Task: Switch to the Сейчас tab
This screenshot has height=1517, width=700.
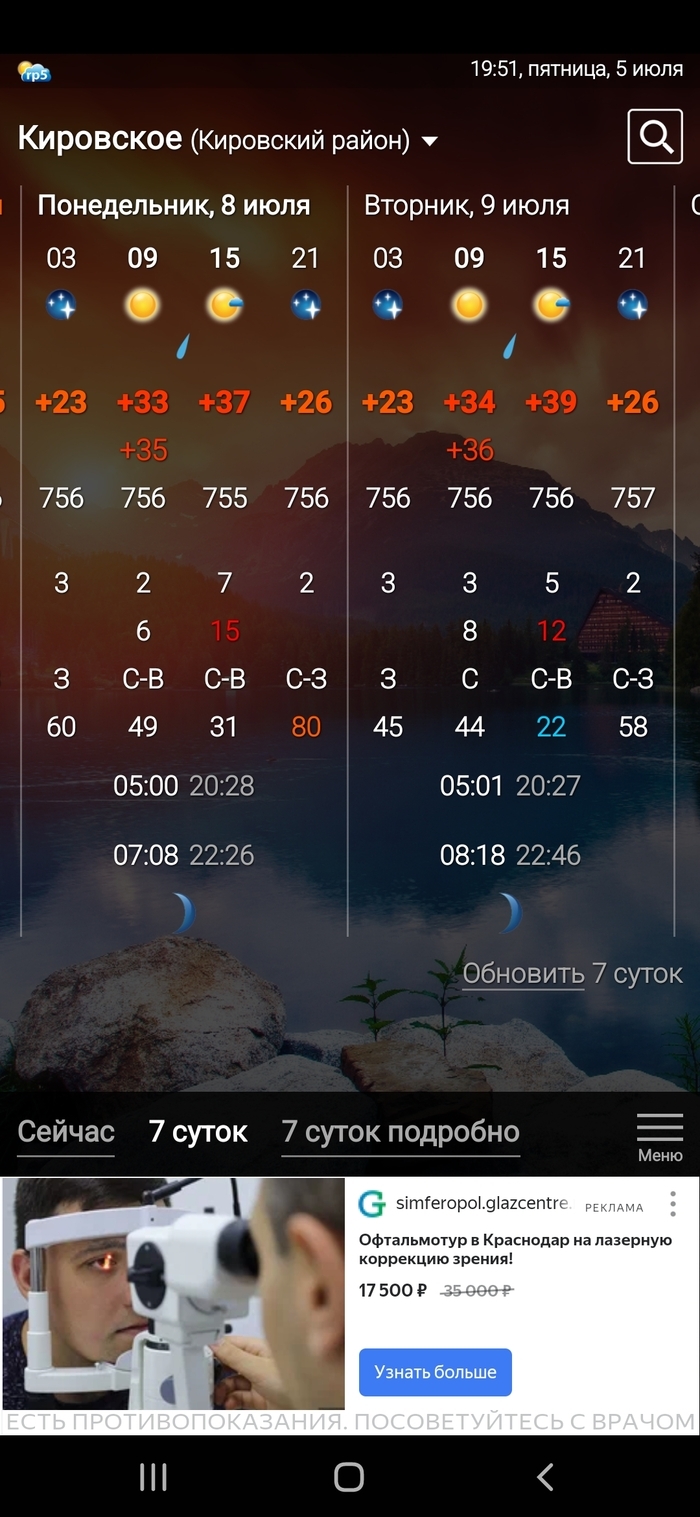Action: pos(66,1132)
